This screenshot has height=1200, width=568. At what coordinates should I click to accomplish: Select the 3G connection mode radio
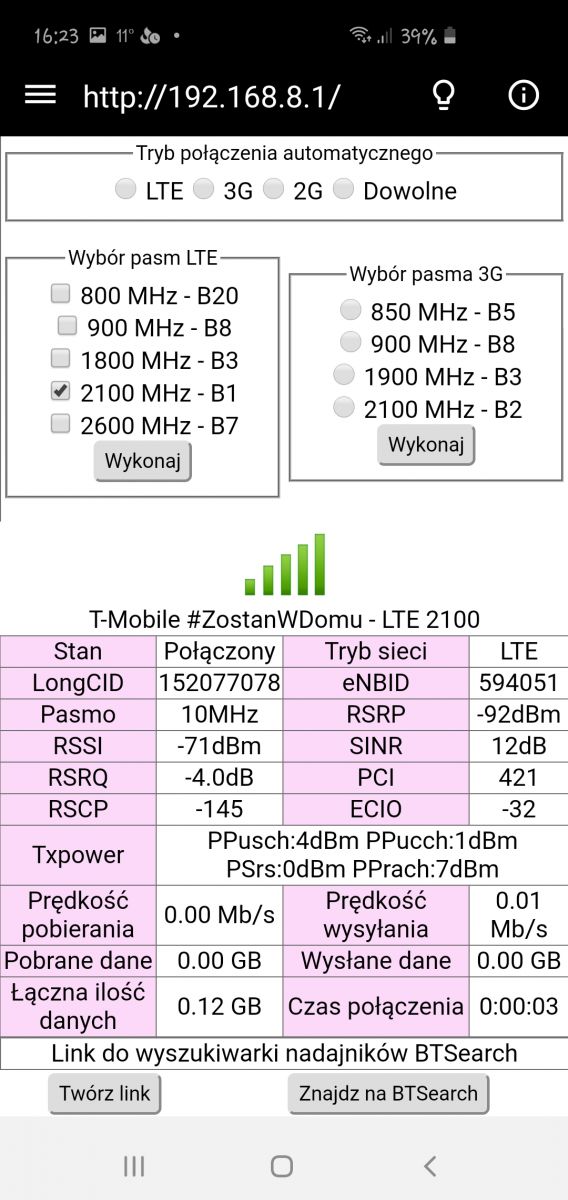tap(203, 189)
